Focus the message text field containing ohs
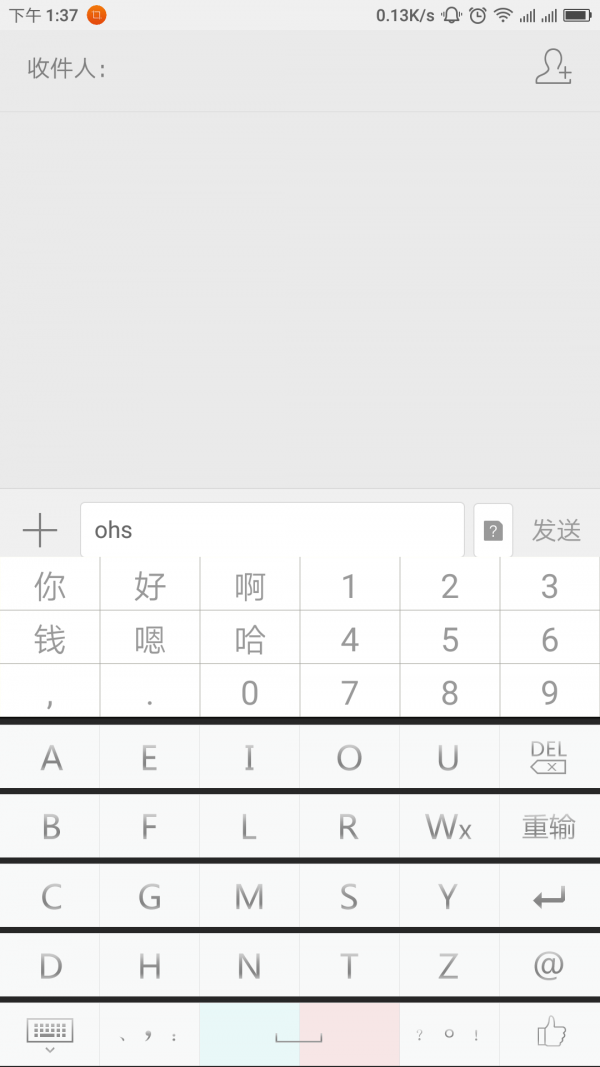This screenshot has height=1067, width=600. (272, 530)
